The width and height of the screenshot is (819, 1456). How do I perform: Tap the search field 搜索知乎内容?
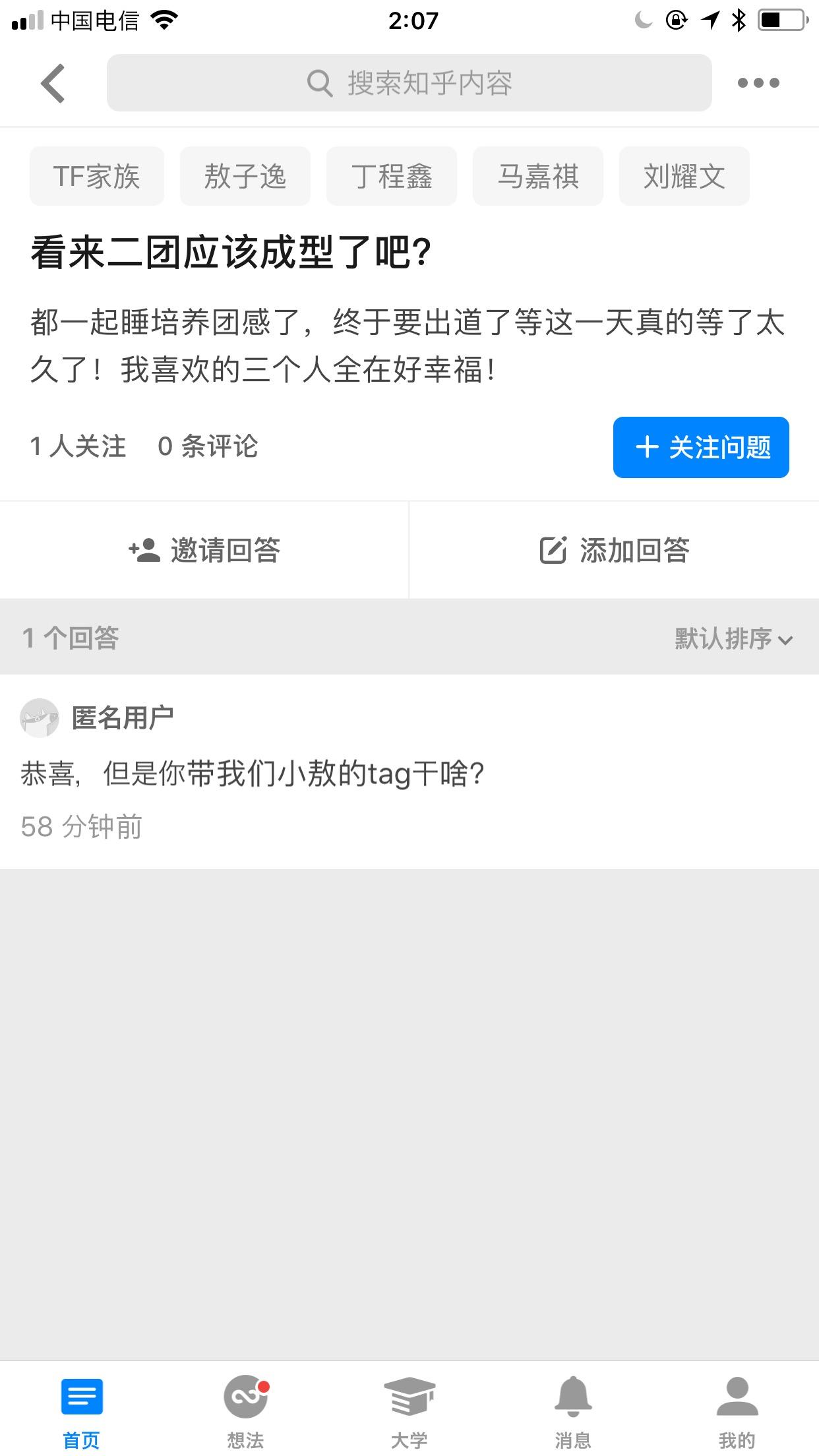tap(409, 82)
